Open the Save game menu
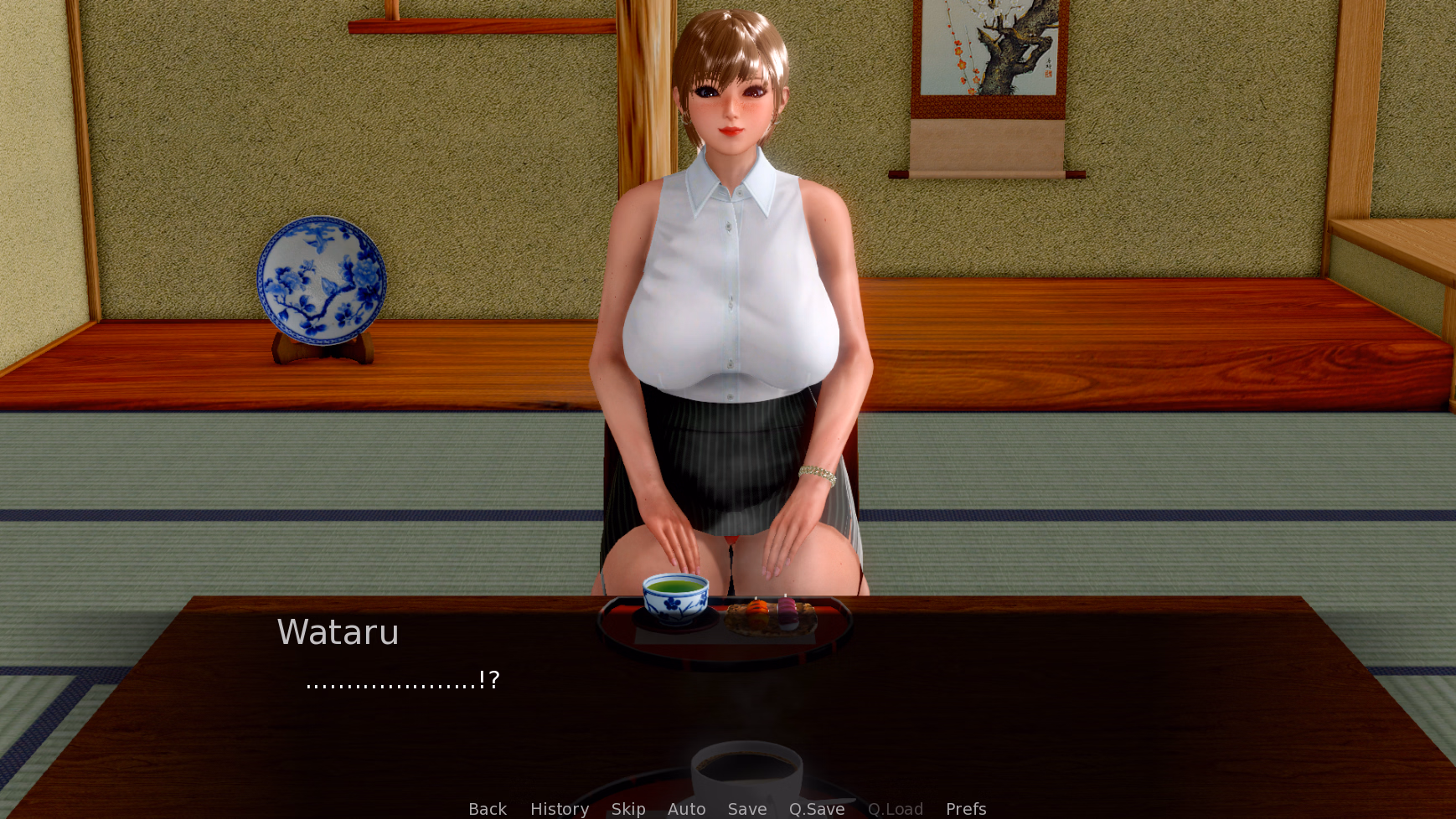 point(746,808)
